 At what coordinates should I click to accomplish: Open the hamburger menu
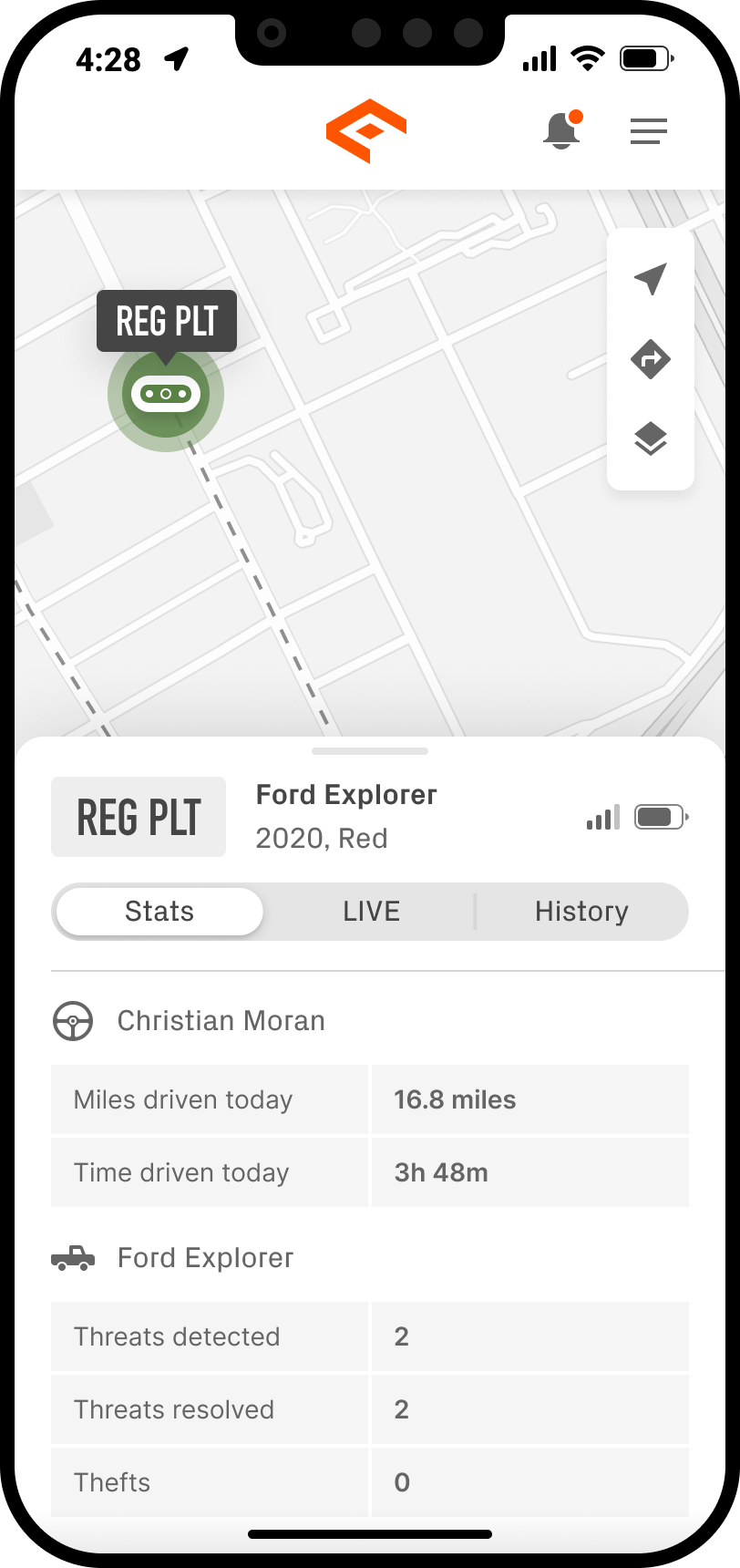[648, 131]
